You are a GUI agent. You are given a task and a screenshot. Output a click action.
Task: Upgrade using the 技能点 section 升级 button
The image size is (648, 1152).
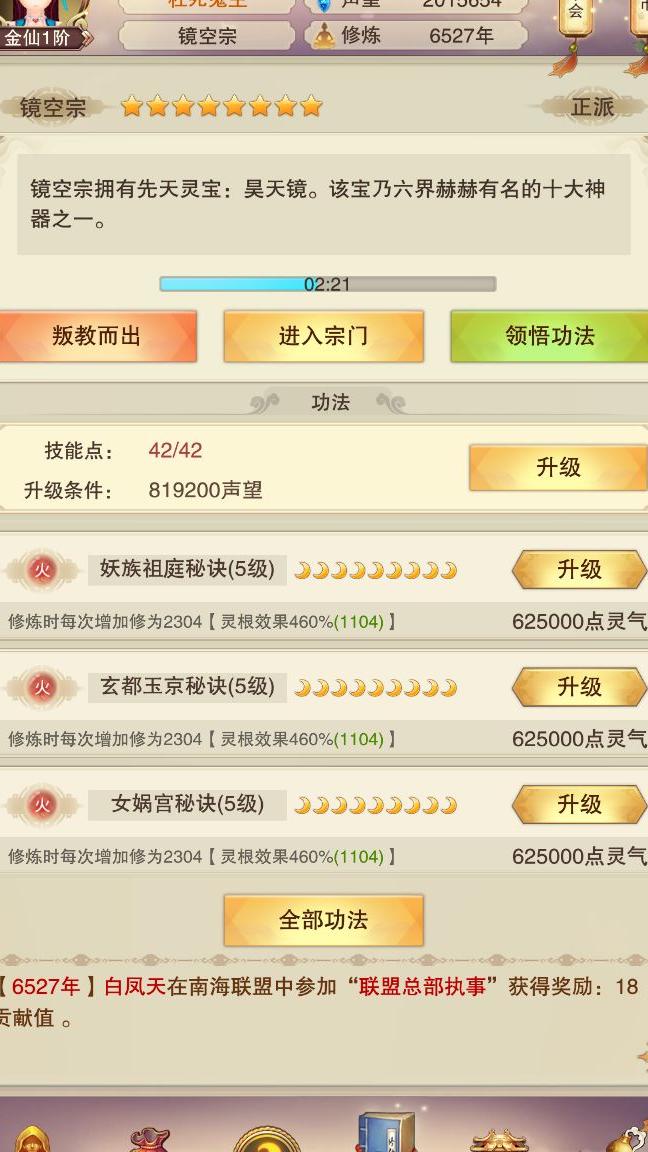[557, 468]
